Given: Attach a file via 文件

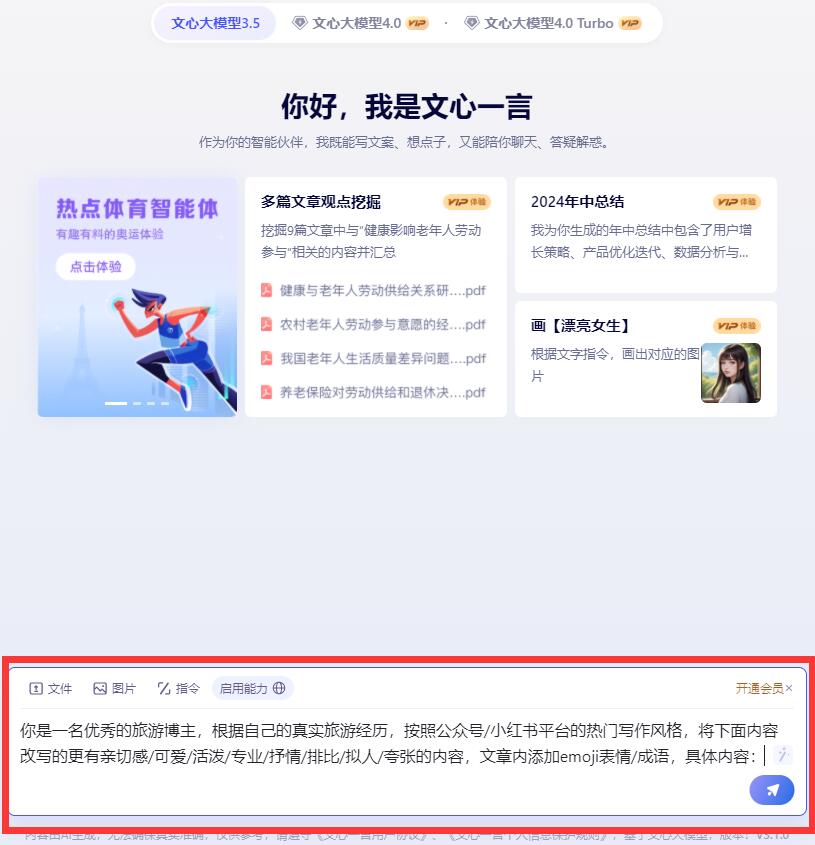Looking at the screenshot, I should 51,688.
